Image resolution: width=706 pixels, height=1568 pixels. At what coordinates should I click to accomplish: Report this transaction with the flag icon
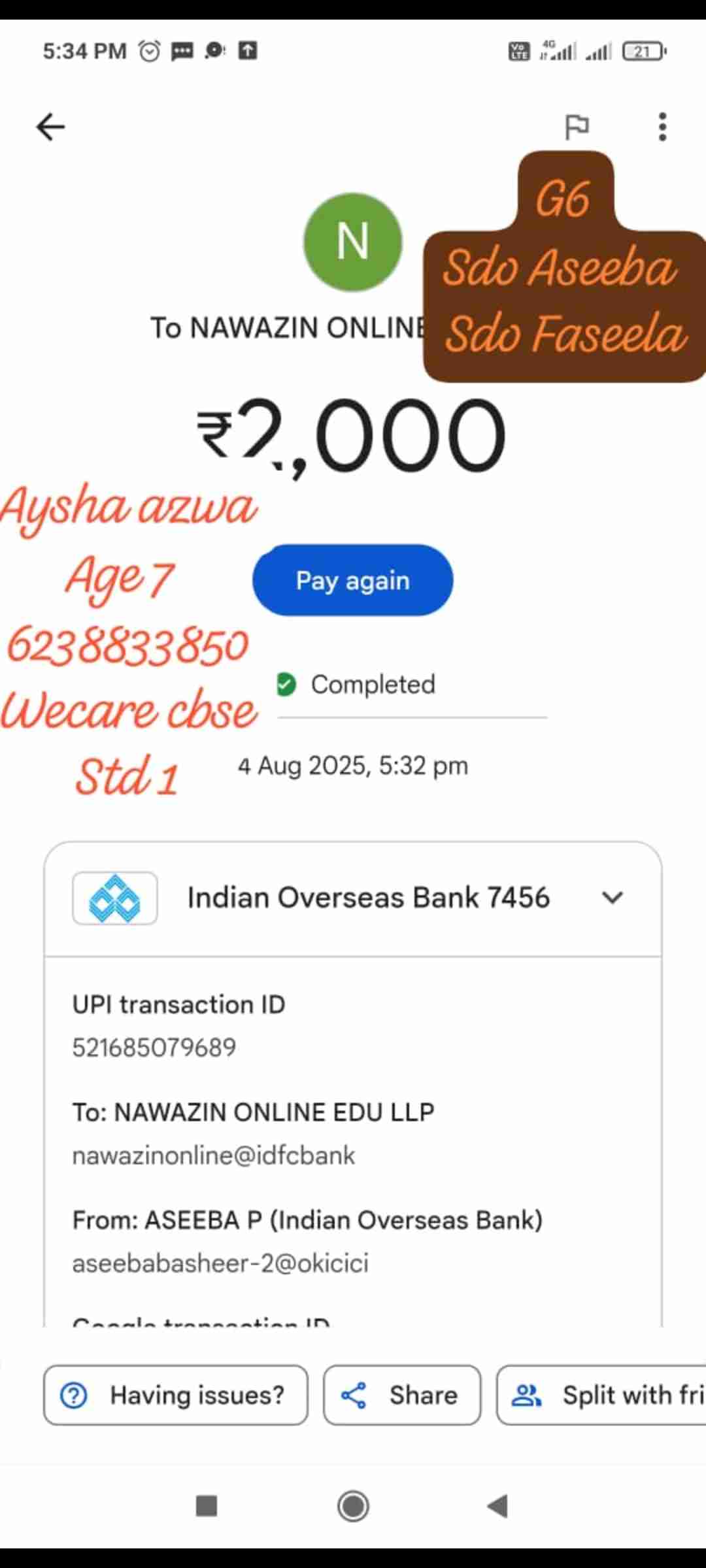click(x=577, y=127)
